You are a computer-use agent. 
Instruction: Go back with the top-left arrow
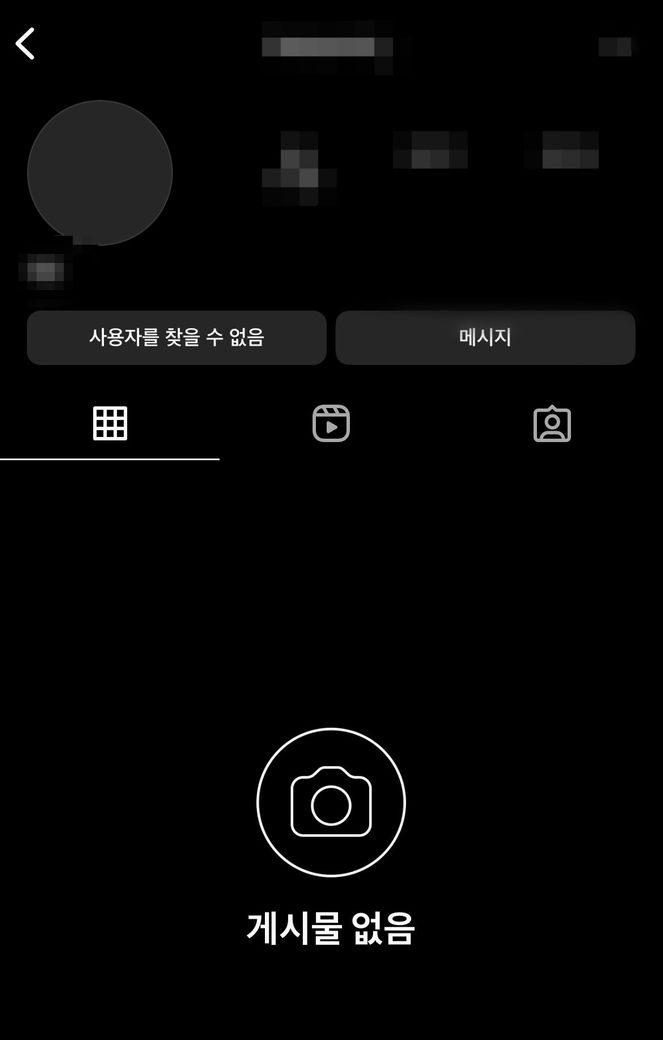tap(26, 43)
